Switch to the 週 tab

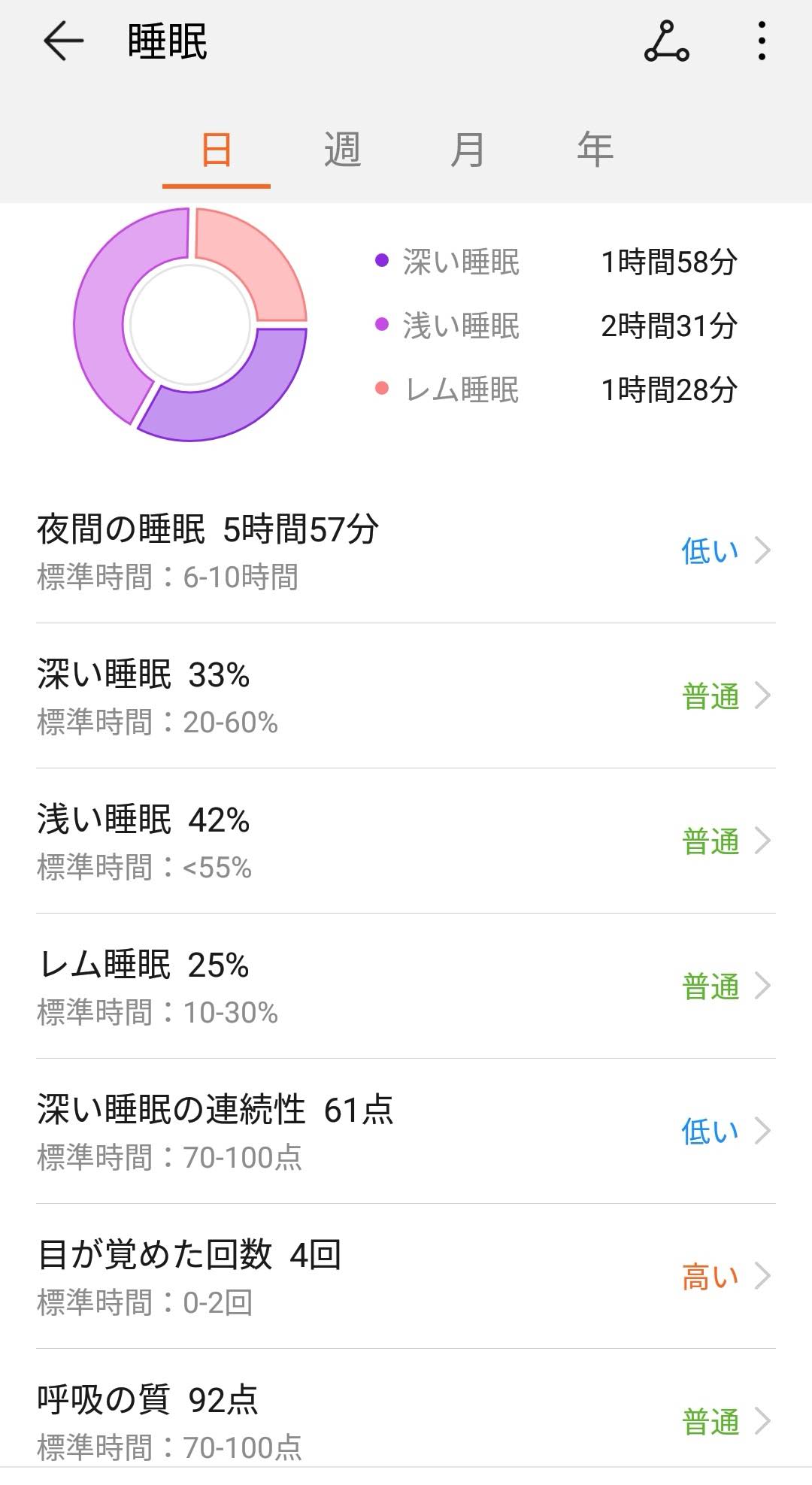343,150
